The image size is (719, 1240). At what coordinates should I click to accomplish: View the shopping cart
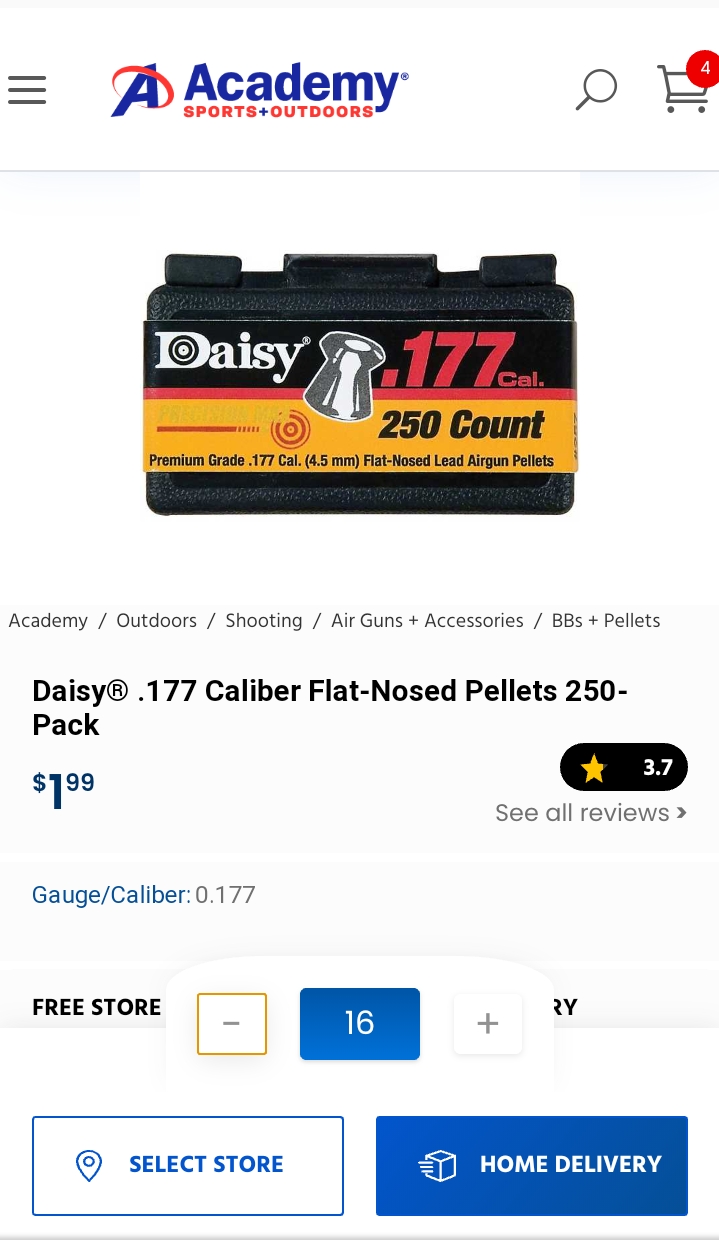click(x=683, y=88)
